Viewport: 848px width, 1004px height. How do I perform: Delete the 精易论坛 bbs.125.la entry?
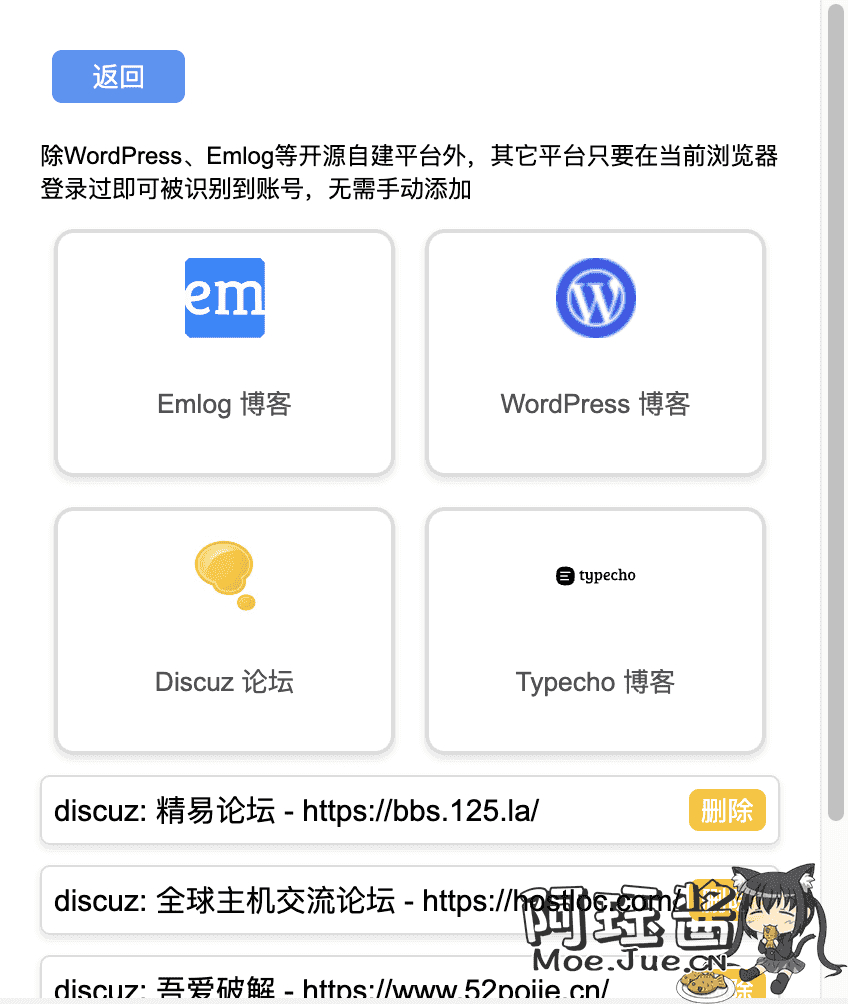(x=727, y=810)
